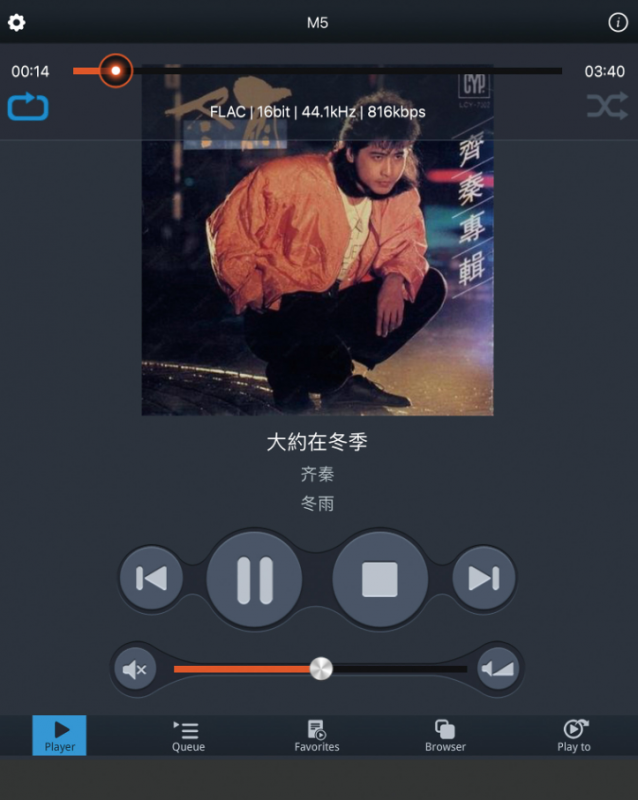Mute the volume

(x=135, y=669)
